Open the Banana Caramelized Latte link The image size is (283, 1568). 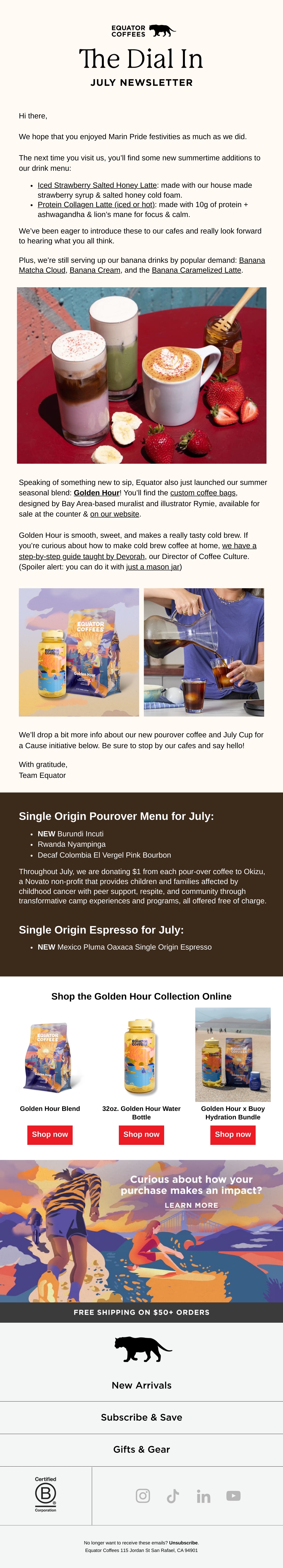(x=197, y=270)
